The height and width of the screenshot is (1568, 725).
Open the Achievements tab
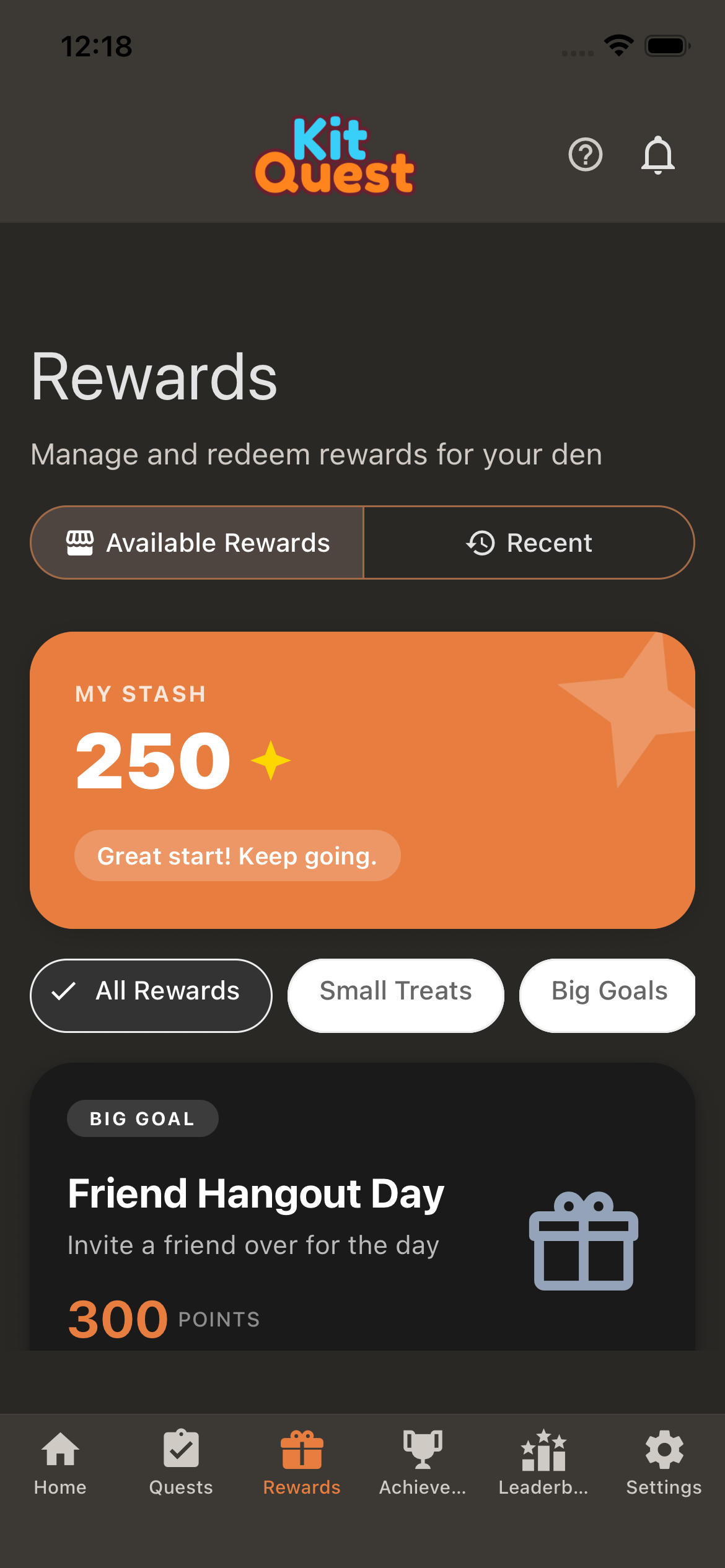tap(423, 1463)
